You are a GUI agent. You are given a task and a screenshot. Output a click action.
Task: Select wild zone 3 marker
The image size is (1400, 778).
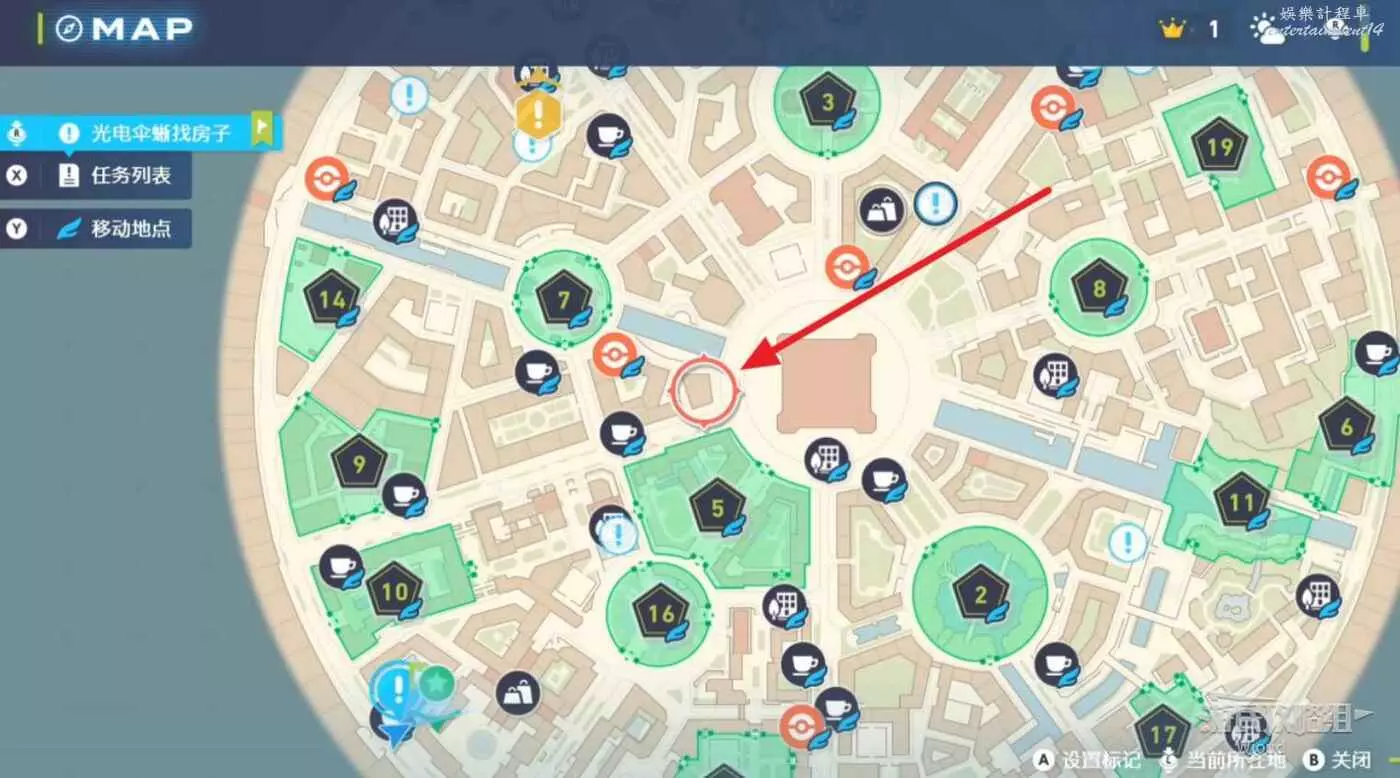coord(826,102)
